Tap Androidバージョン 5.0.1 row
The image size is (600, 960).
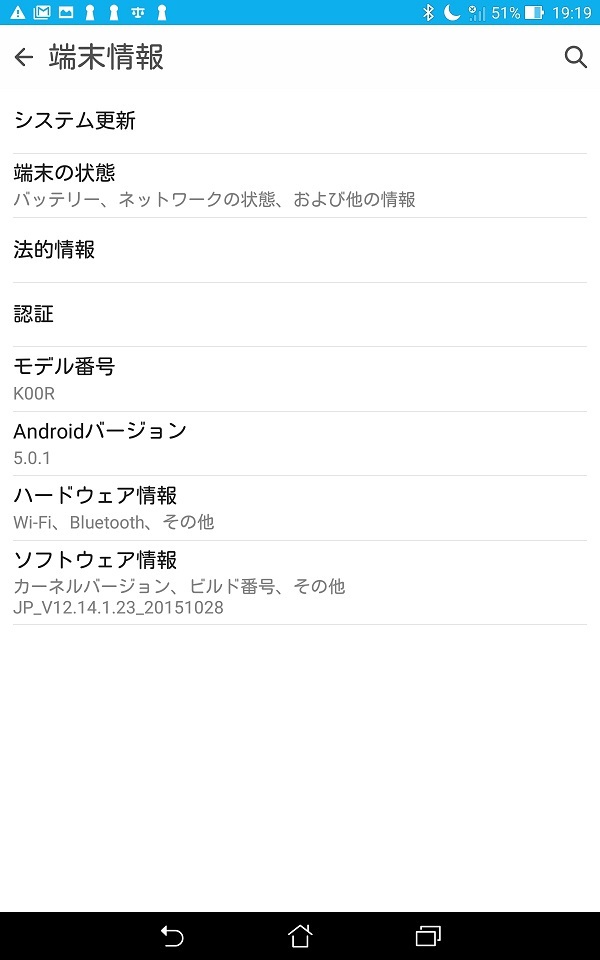coord(300,444)
